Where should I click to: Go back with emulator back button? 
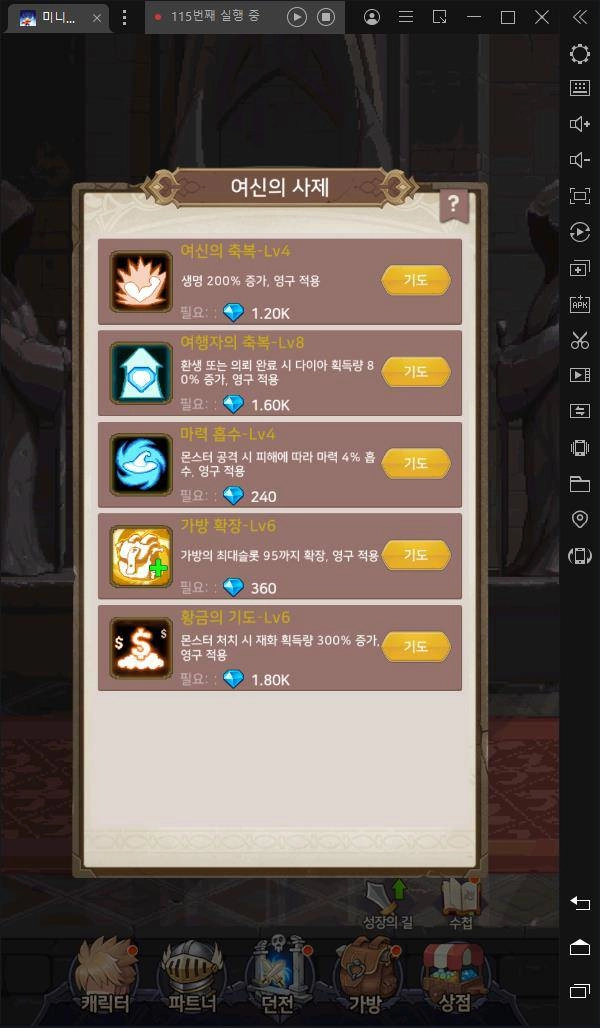pos(580,902)
